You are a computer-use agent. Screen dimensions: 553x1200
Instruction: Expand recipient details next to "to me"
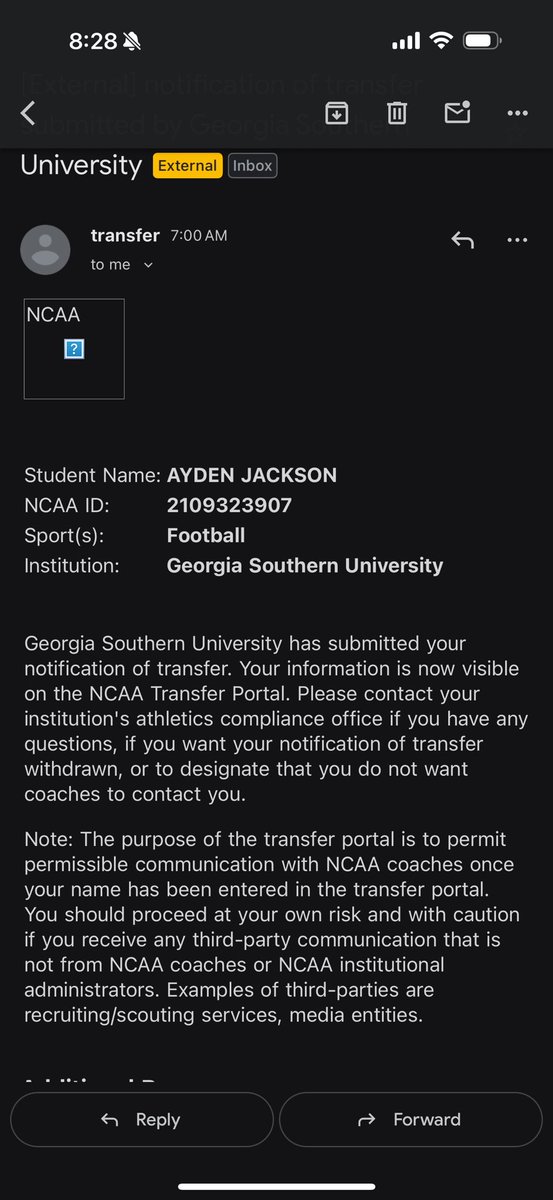[149, 265]
